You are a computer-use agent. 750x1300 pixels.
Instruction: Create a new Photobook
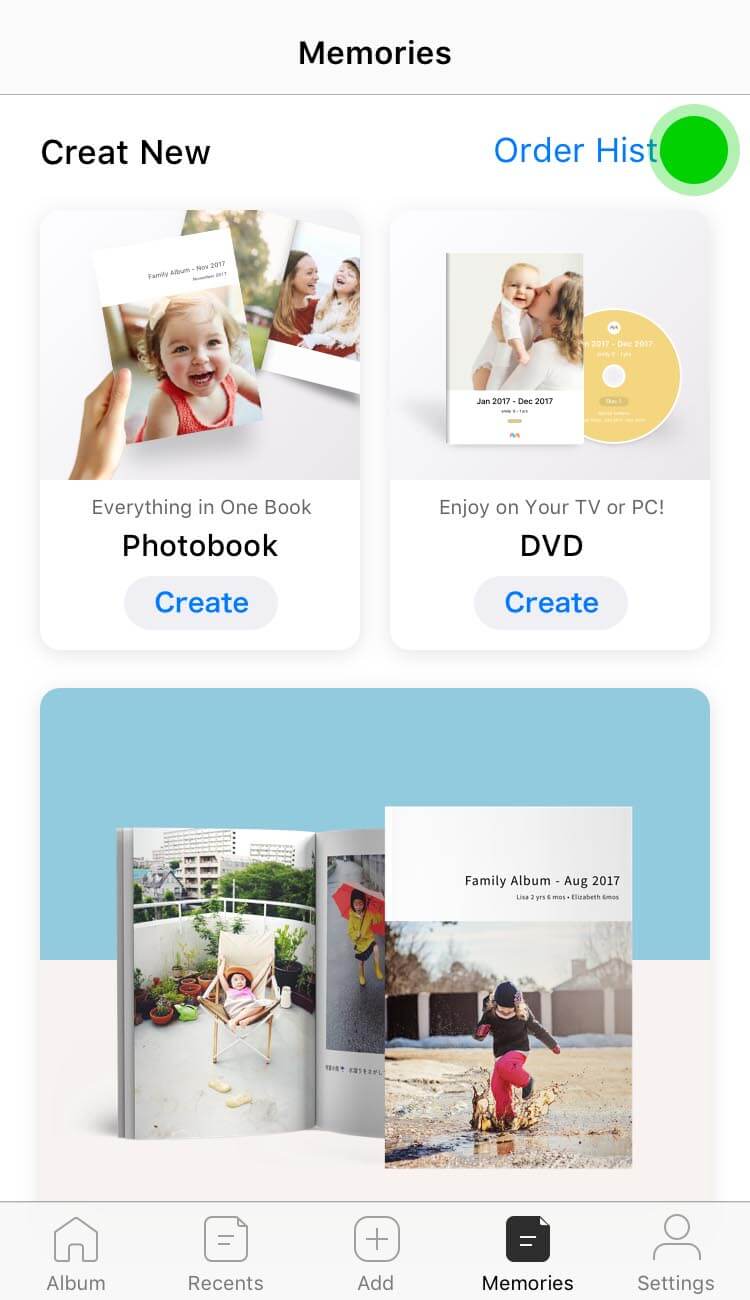tap(201, 603)
